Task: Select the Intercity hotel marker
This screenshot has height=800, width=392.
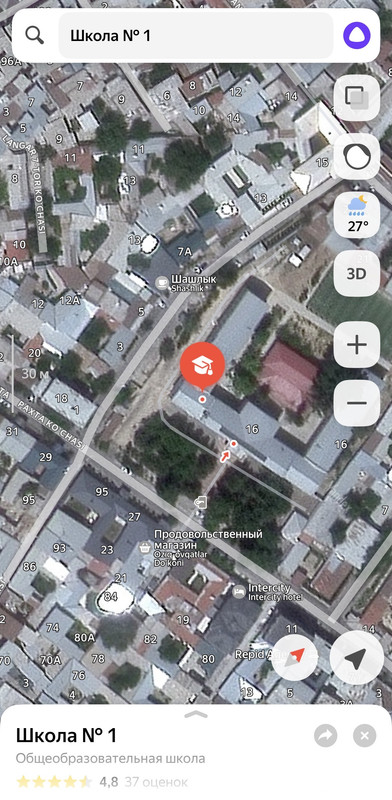Action: (238, 592)
